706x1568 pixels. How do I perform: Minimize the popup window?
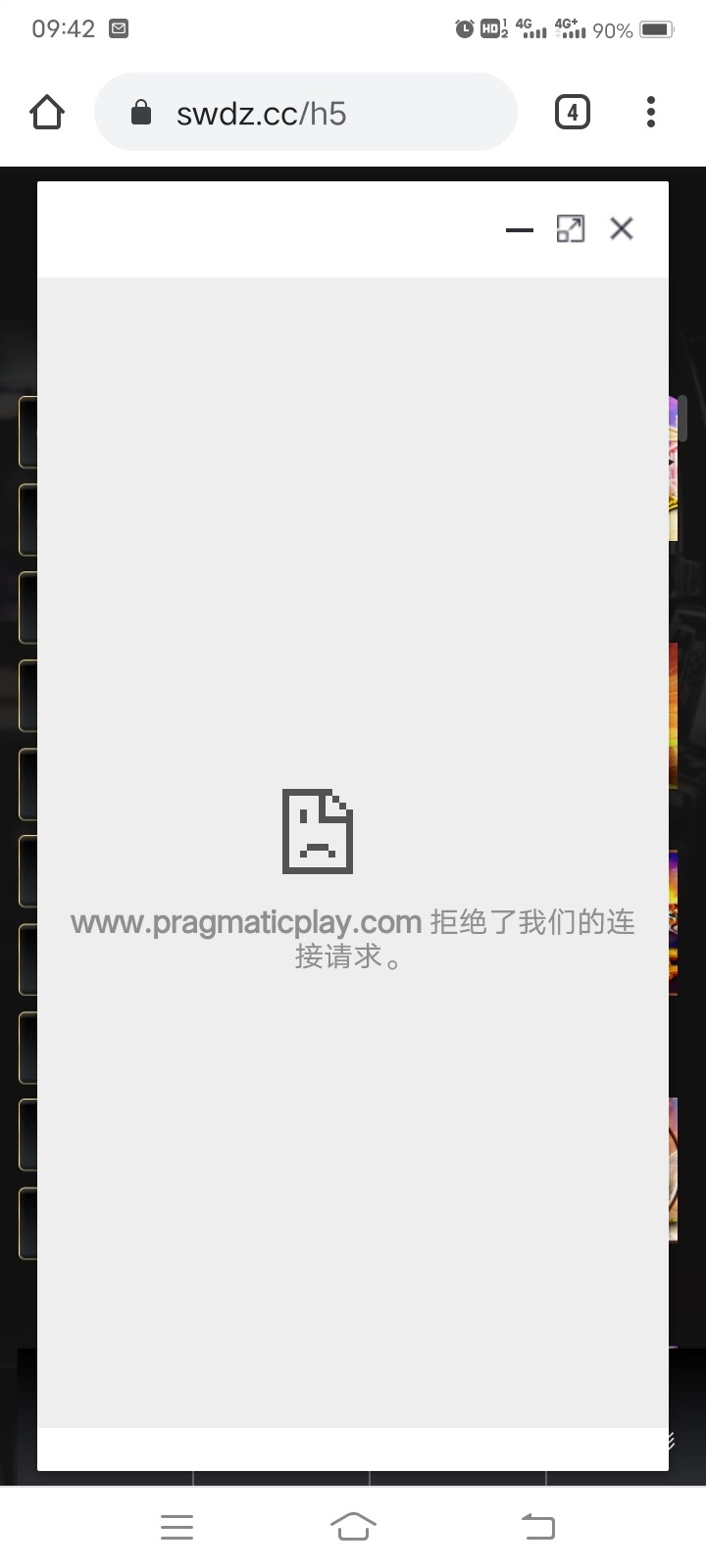point(519,229)
